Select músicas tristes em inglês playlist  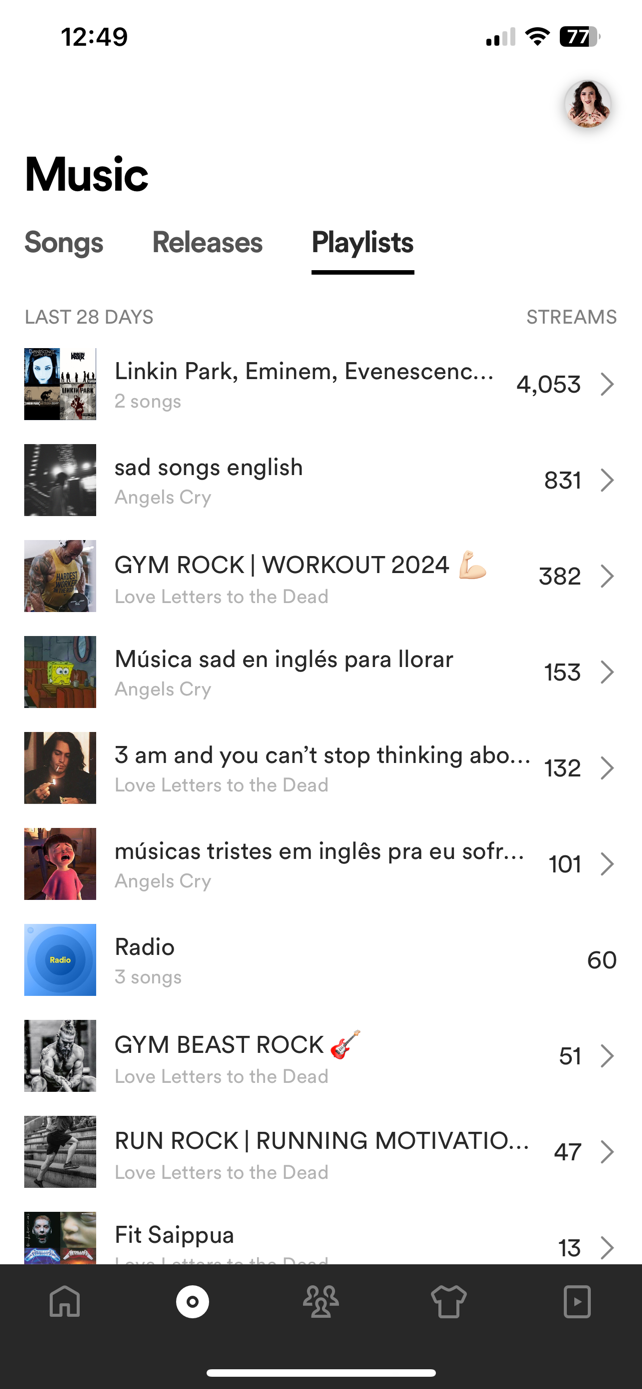320,865
